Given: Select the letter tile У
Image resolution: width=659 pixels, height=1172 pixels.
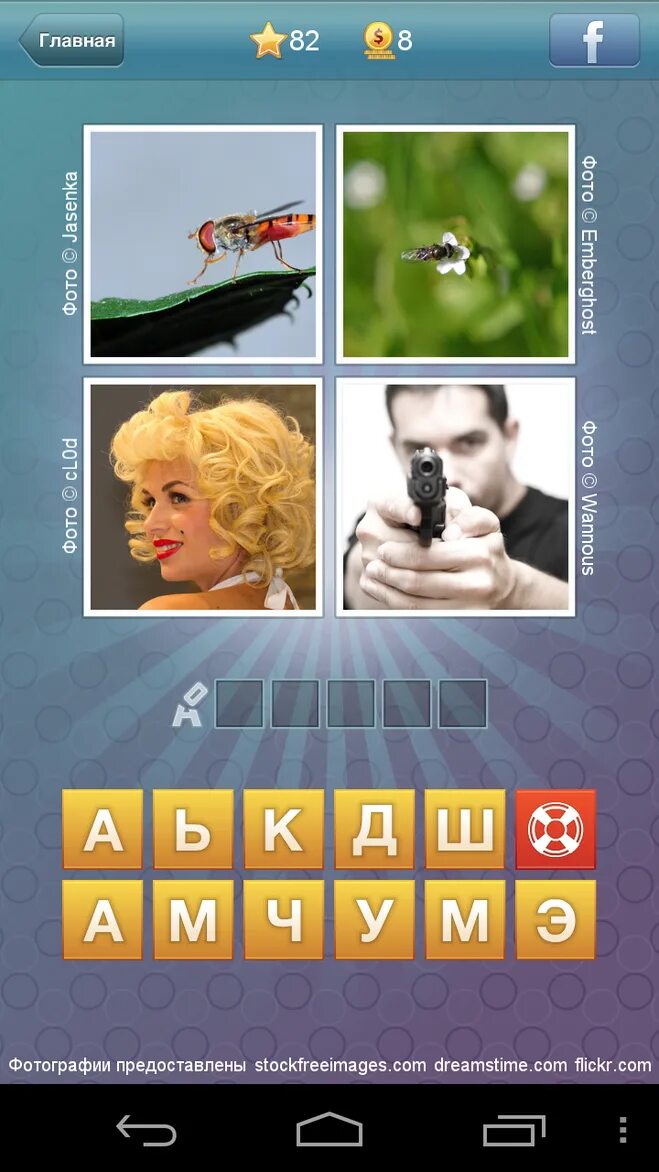Looking at the screenshot, I should click(374, 920).
